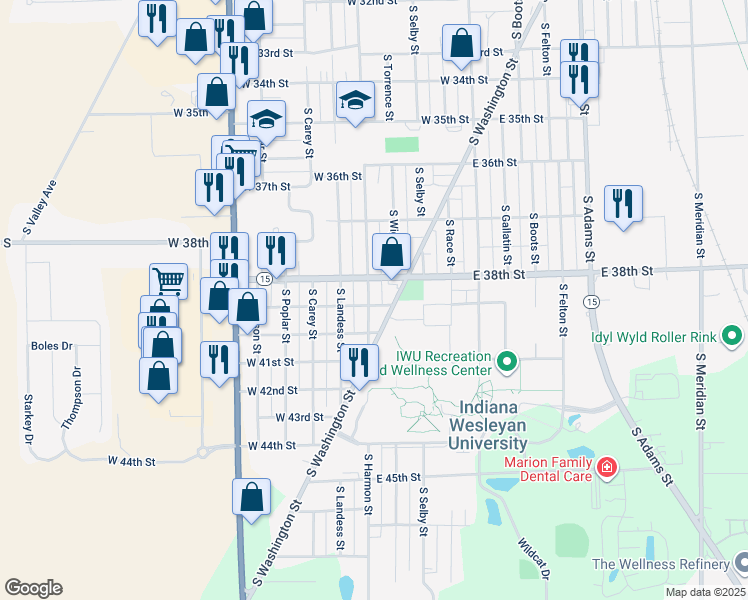Open the shopping marker at E 38th St
Viewport: 748px width, 600px height.
[392, 252]
